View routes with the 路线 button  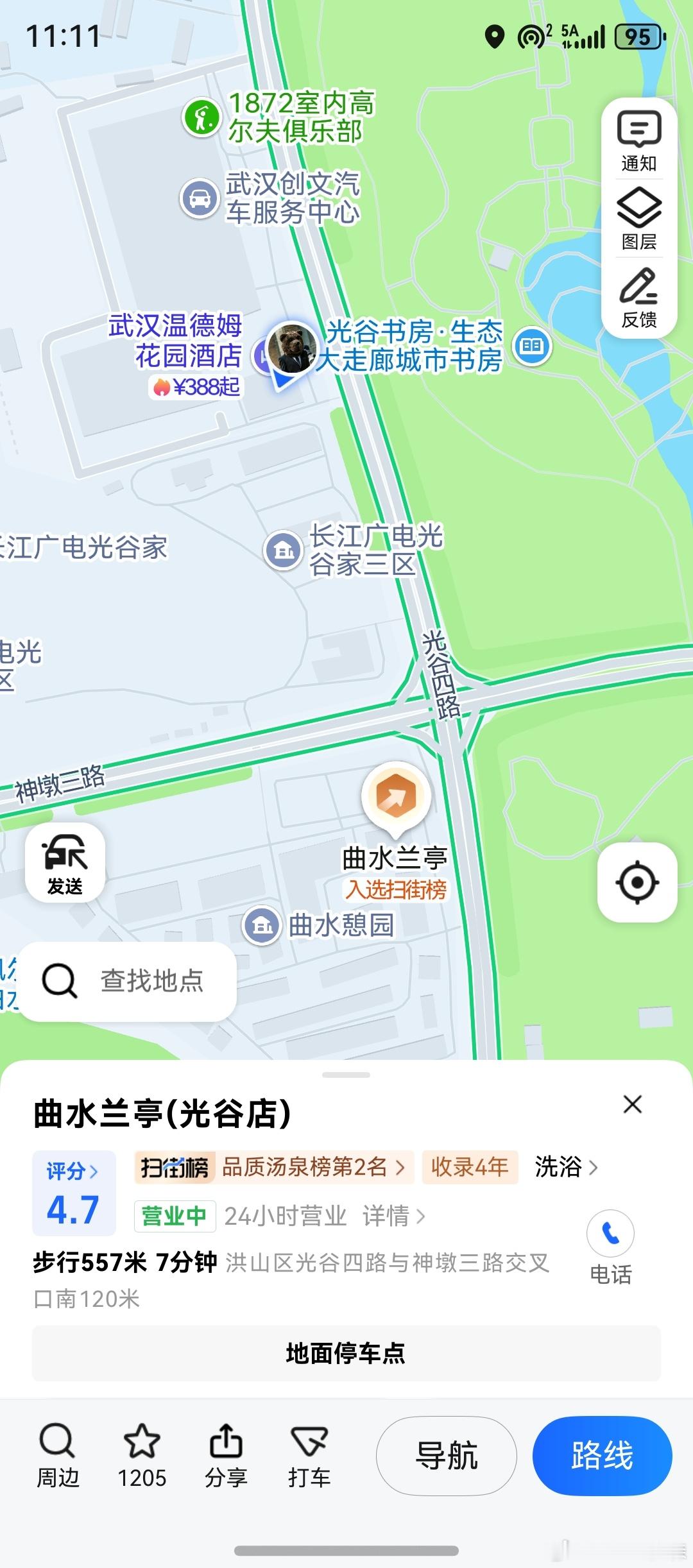coord(602,1455)
